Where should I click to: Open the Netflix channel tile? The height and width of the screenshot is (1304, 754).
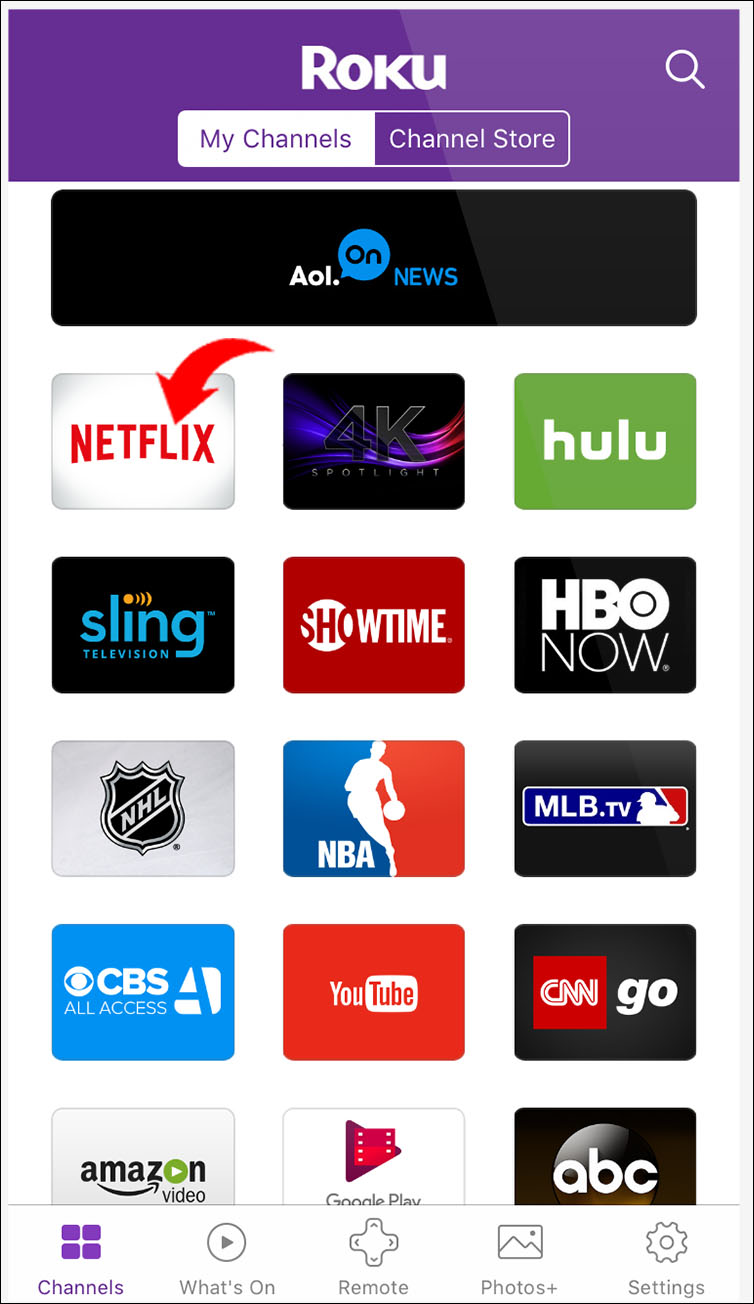(x=143, y=441)
